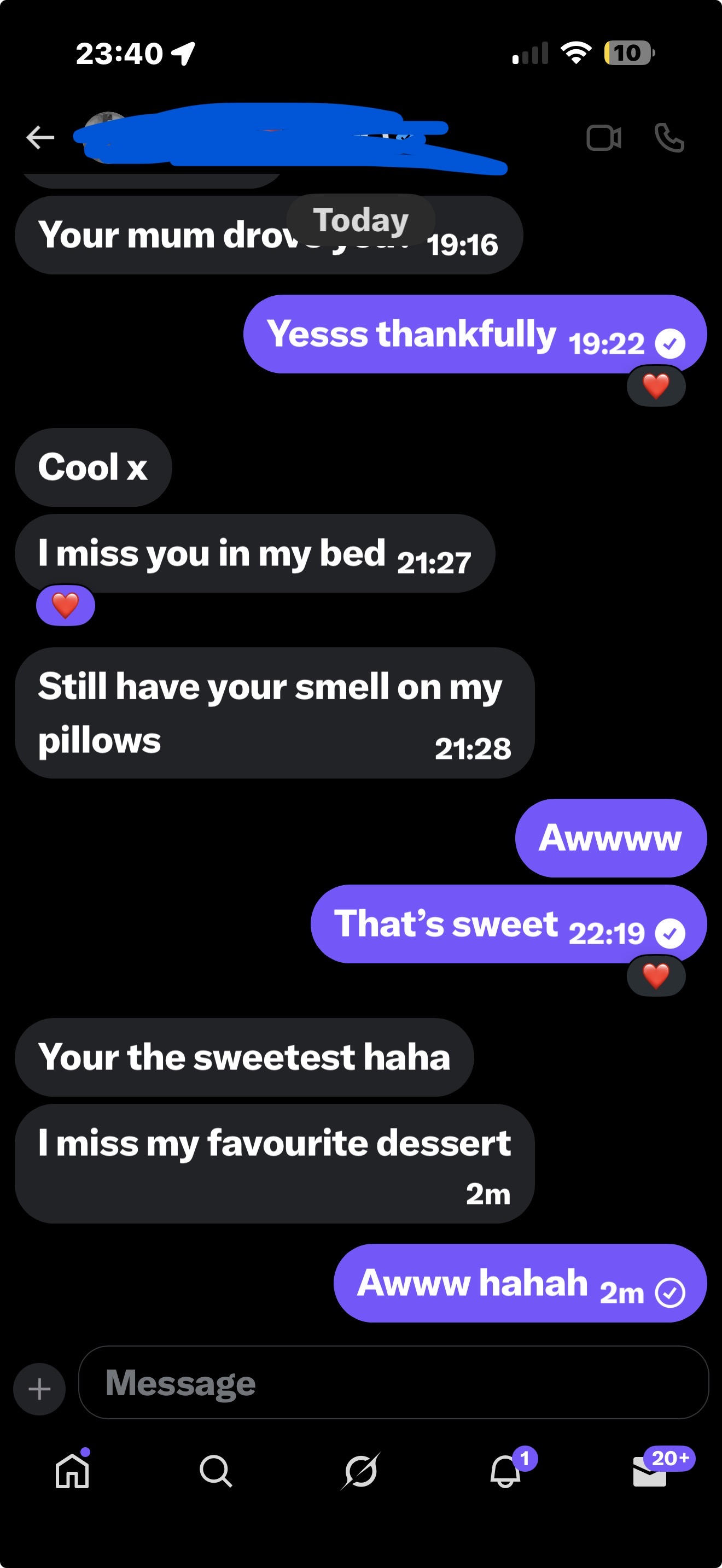Switch to the Home tab

[72, 1471]
